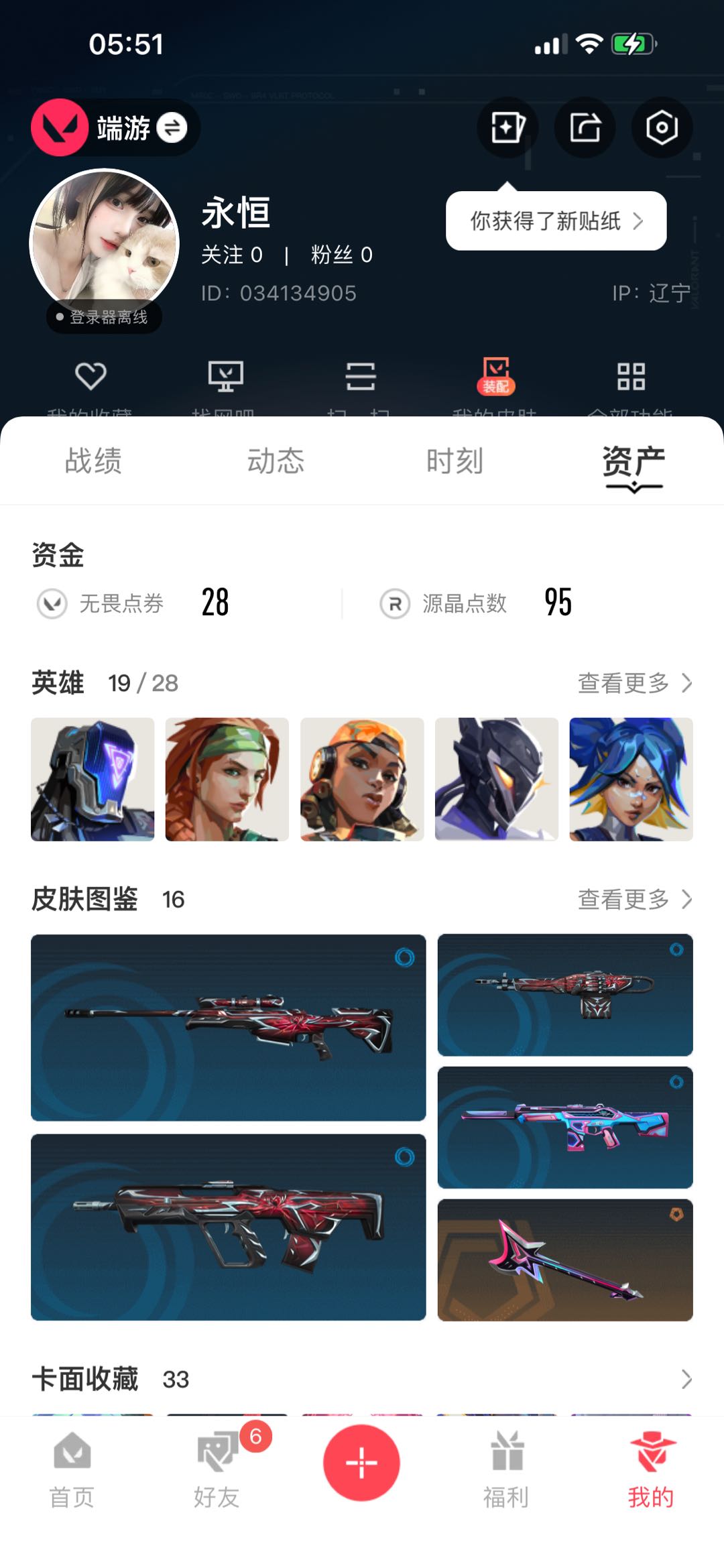Open the settings hexagon icon
This screenshot has width=724, height=1568.
662,127
